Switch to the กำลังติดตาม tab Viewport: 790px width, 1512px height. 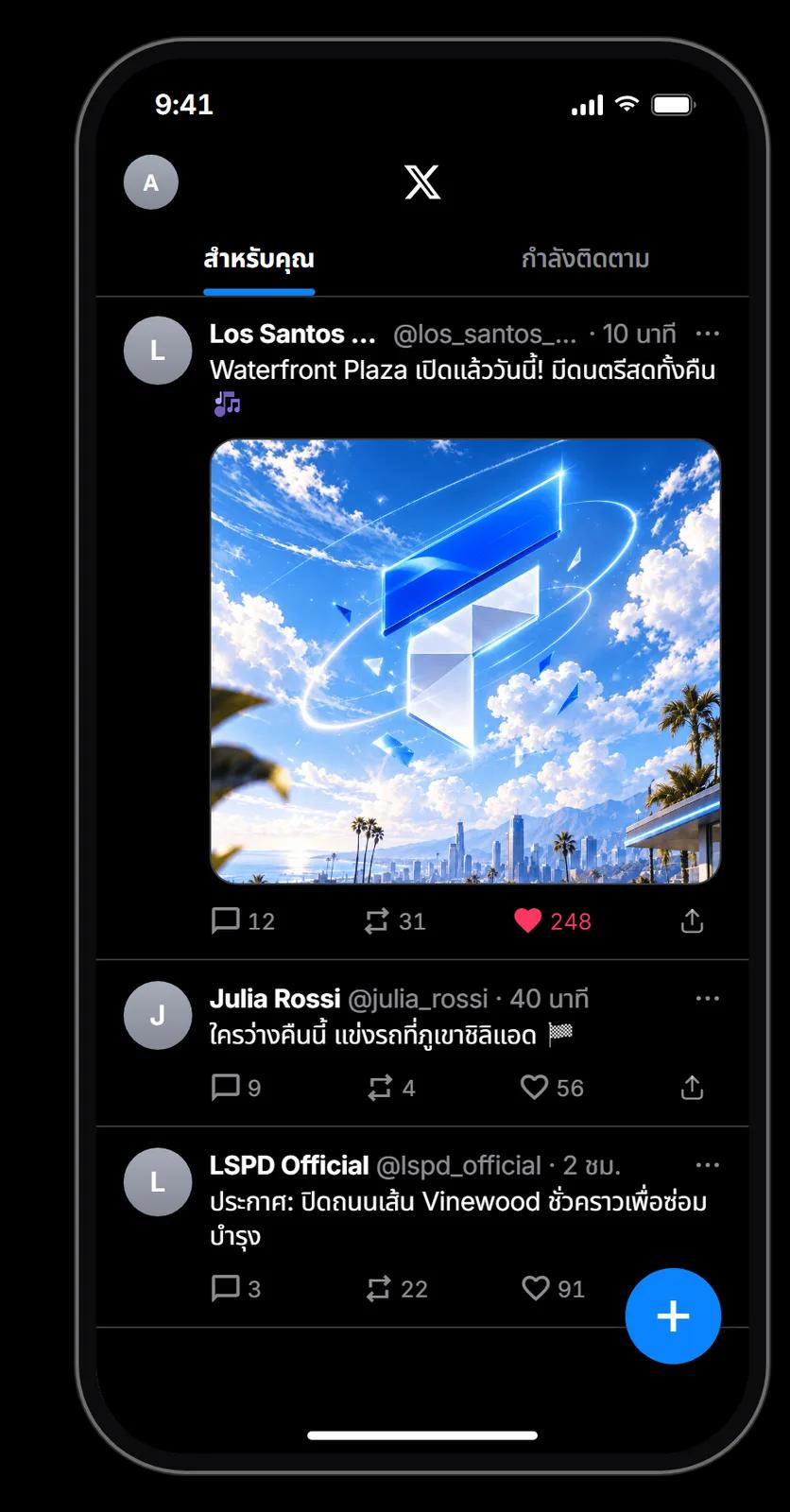(x=585, y=259)
